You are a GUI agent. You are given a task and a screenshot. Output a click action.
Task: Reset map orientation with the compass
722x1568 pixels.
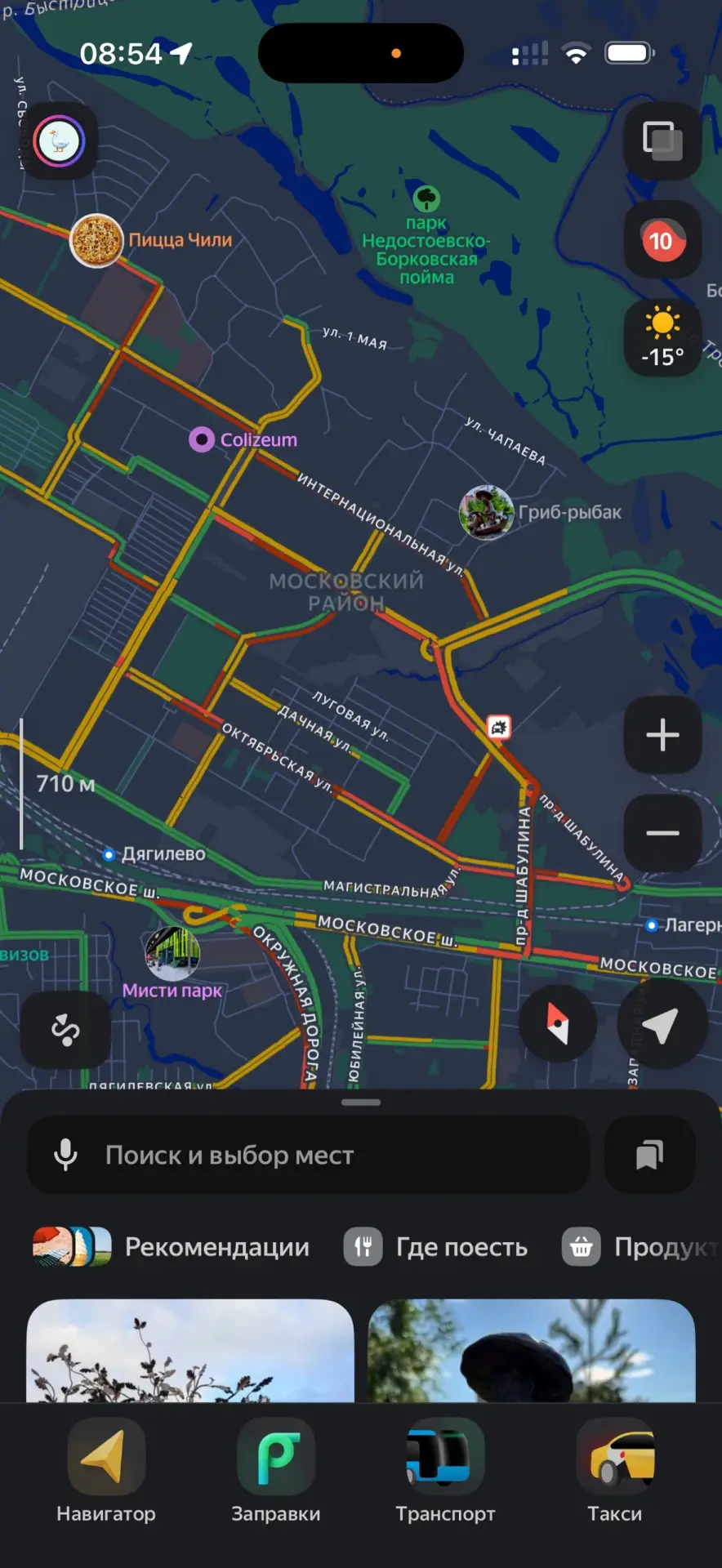pos(558,1024)
